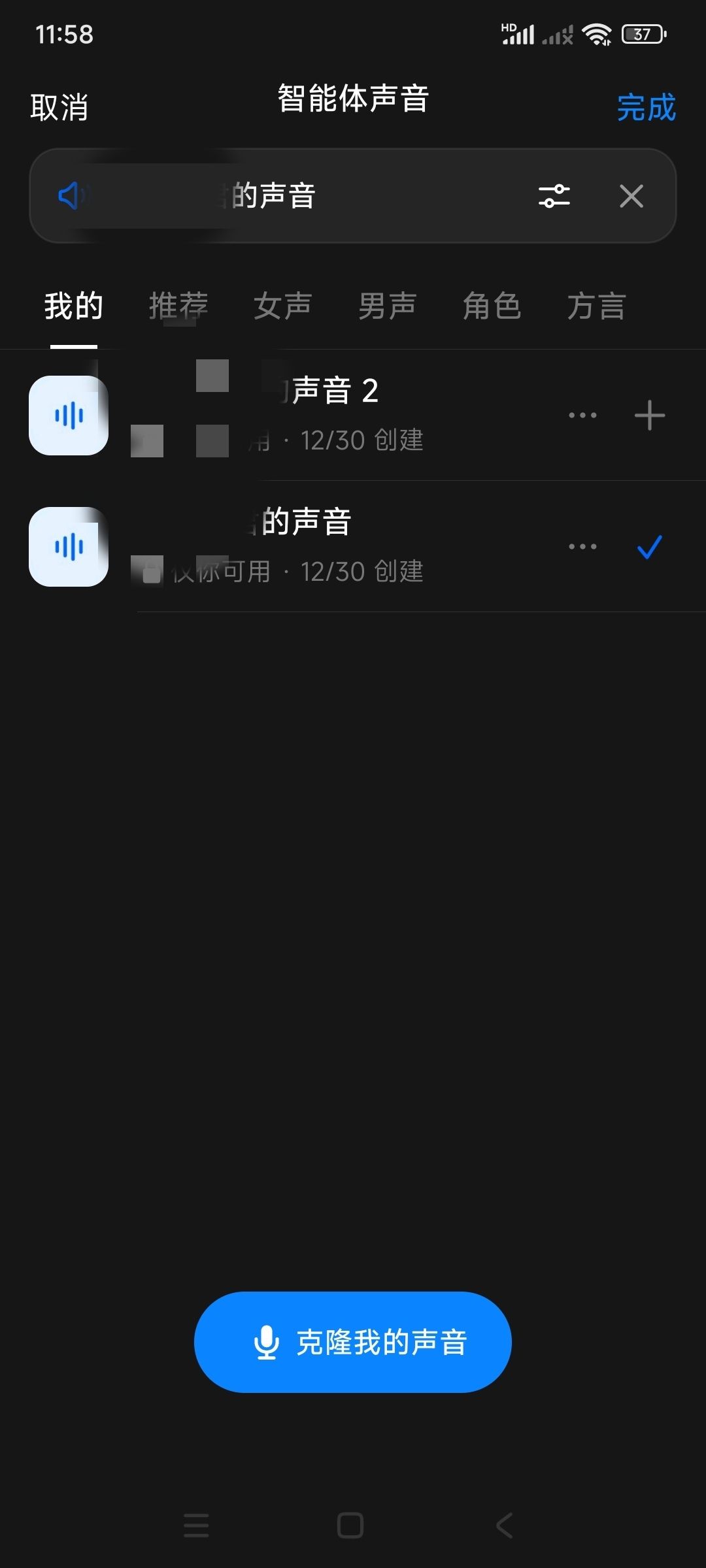Open voice adjustment sliders icon
Image resolution: width=706 pixels, height=1568 pixels.
click(554, 195)
